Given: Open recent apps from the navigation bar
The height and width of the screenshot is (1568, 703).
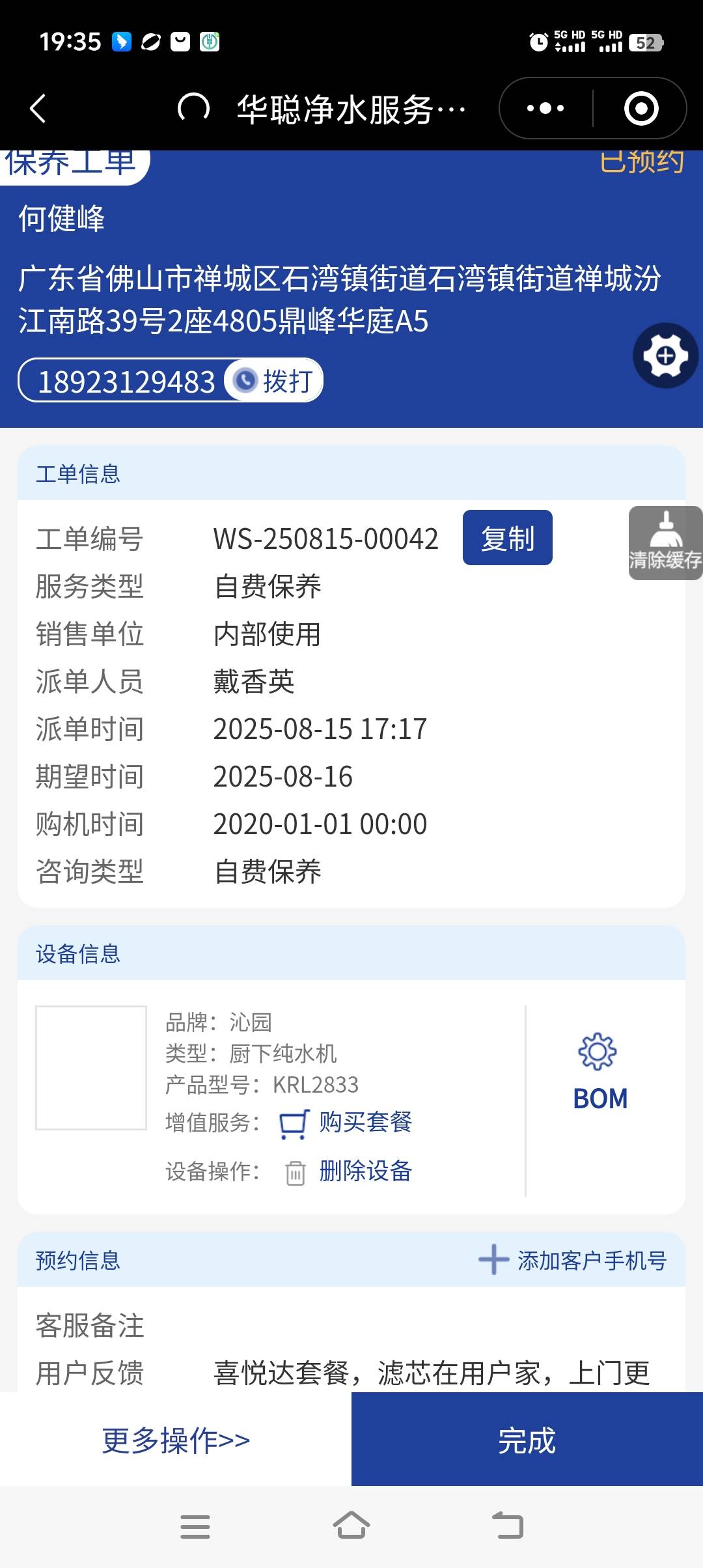Looking at the screenshot, I should [195, 1526].
